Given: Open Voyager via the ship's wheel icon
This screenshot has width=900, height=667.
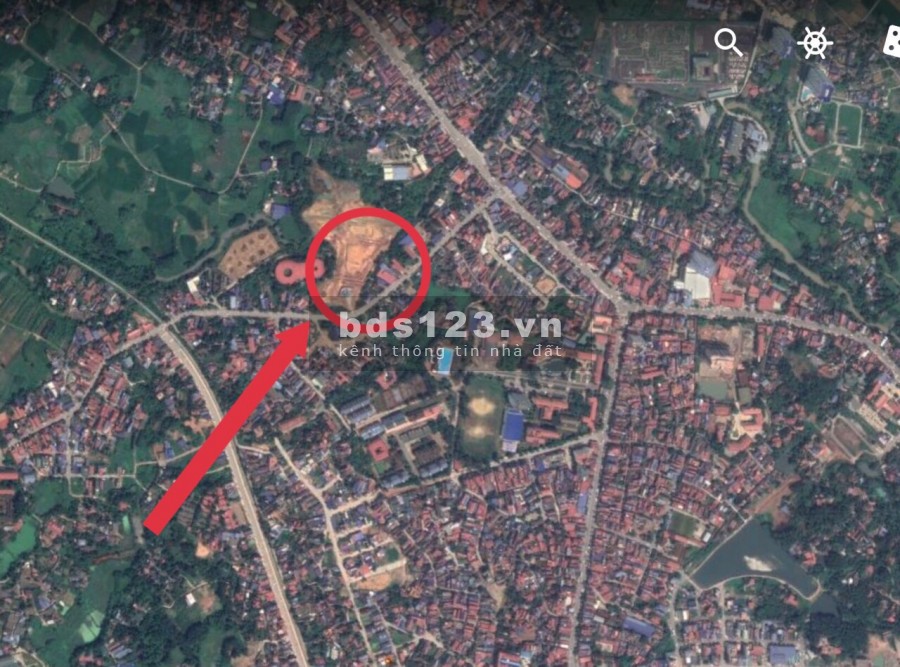Looking at the screenshot, I should coord(815,42).
